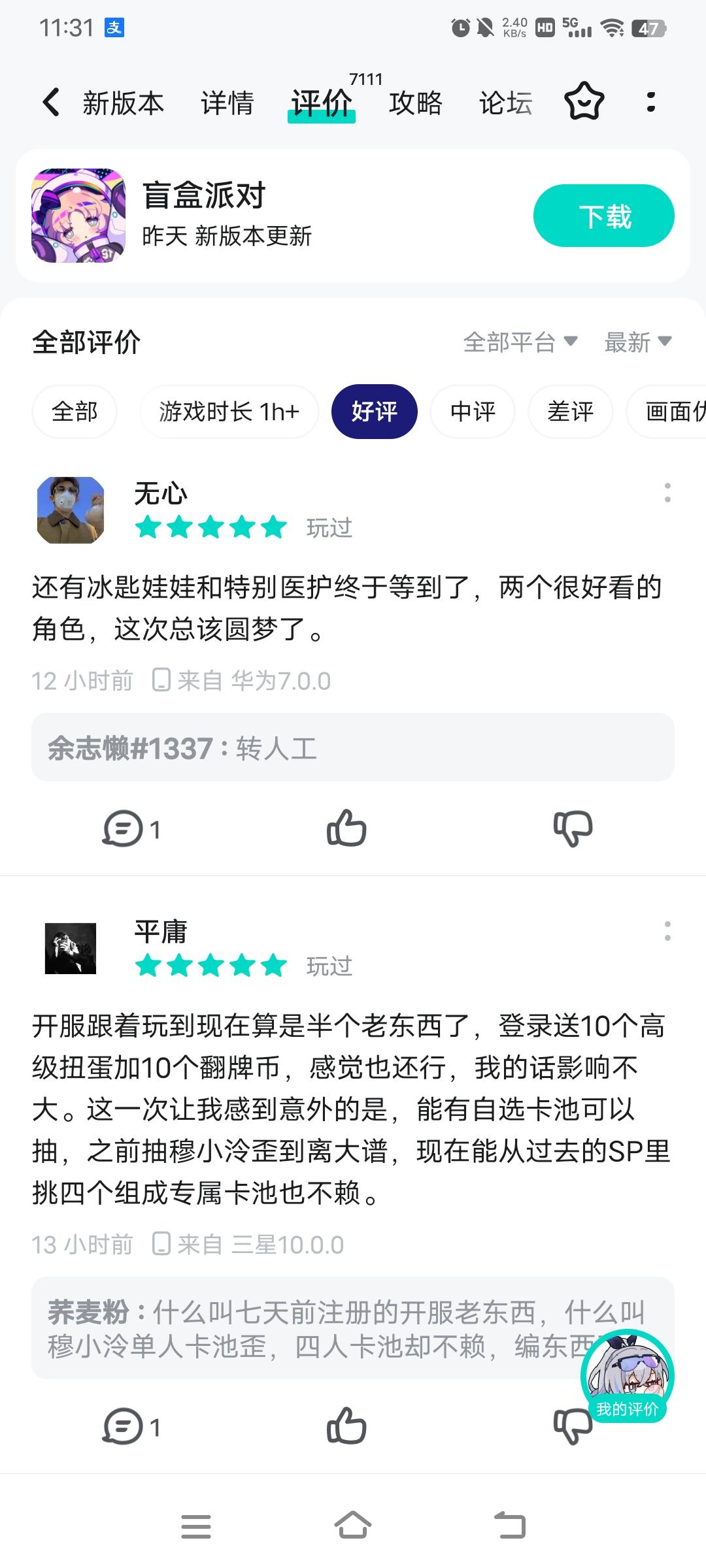706x1568 pixels.
Task: Open the 全部平台 platform dropdown
Action: coord(520,342)
